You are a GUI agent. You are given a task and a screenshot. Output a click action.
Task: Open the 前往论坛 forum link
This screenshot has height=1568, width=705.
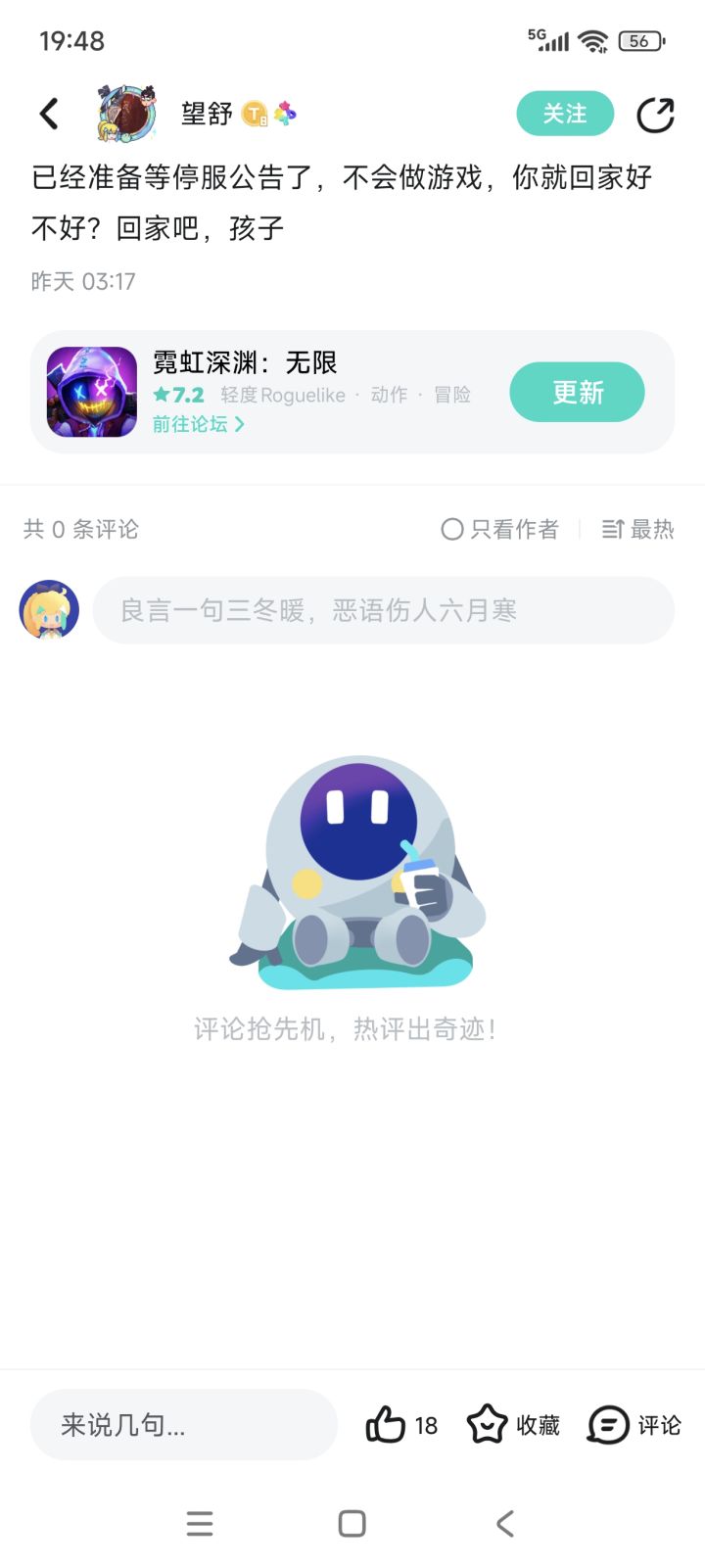click(x=198, y=424)
